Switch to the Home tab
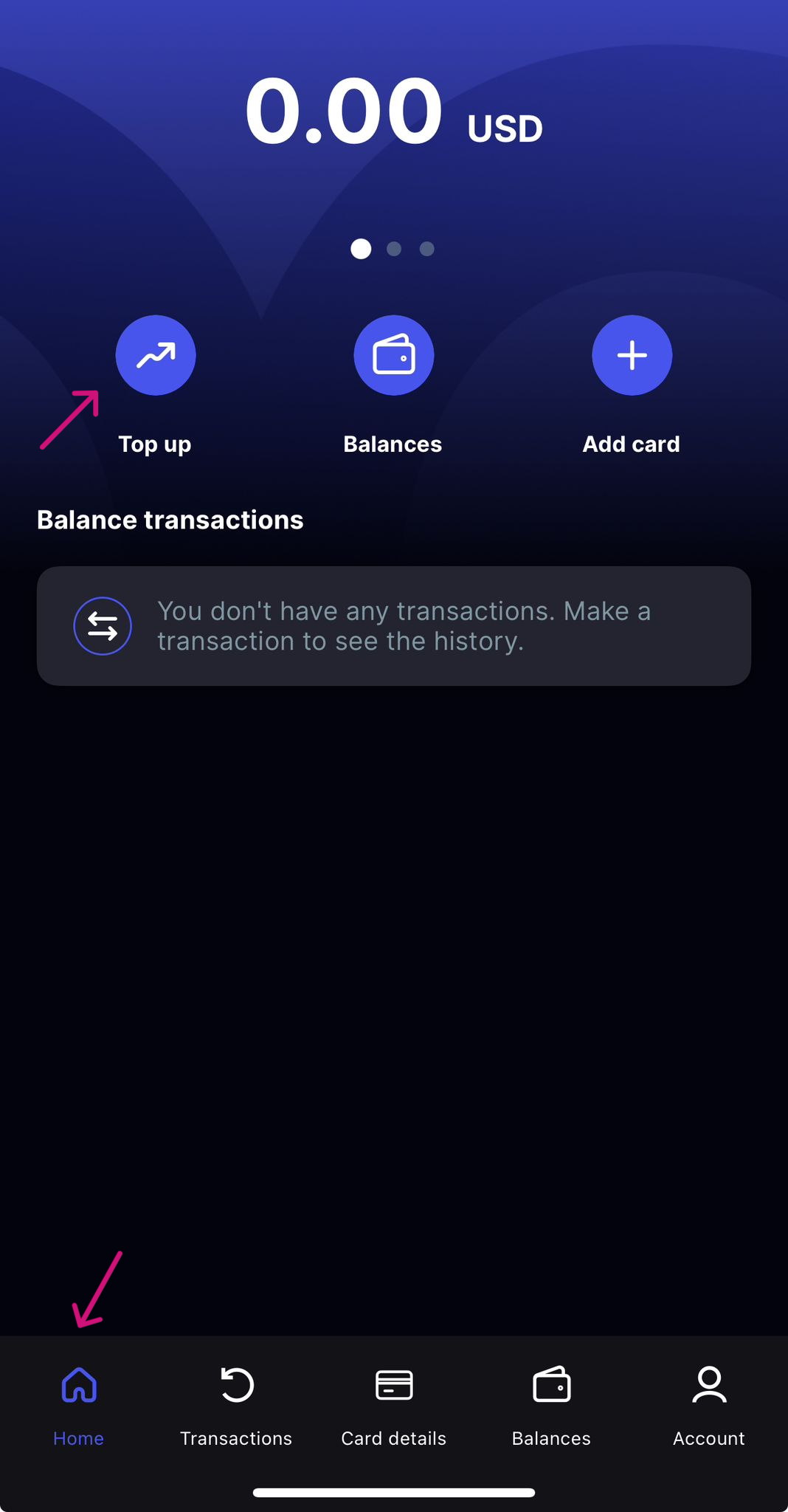 (x=79, y=1406)
